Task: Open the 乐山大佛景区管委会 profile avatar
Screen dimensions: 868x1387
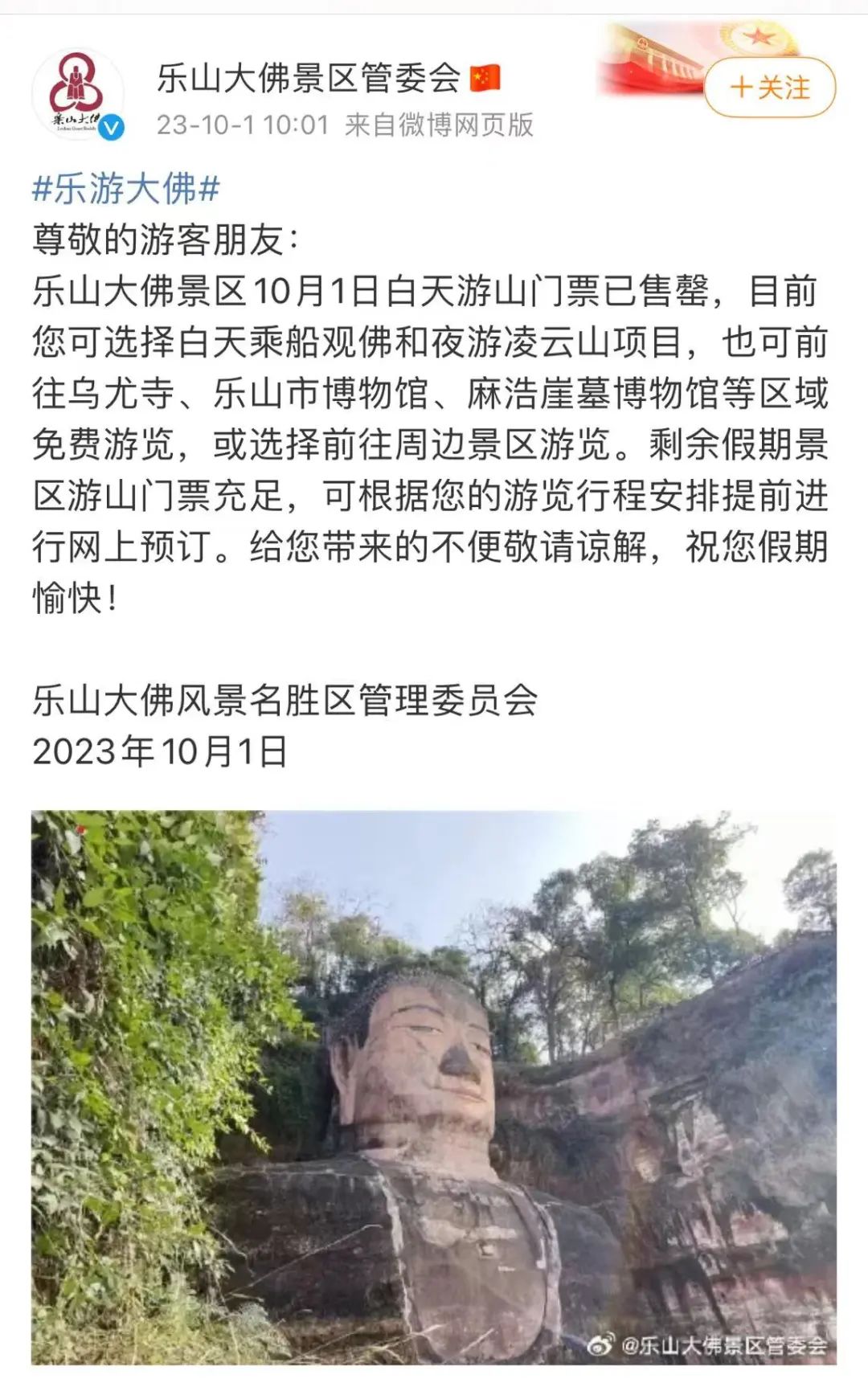Action: pos(77,94)
